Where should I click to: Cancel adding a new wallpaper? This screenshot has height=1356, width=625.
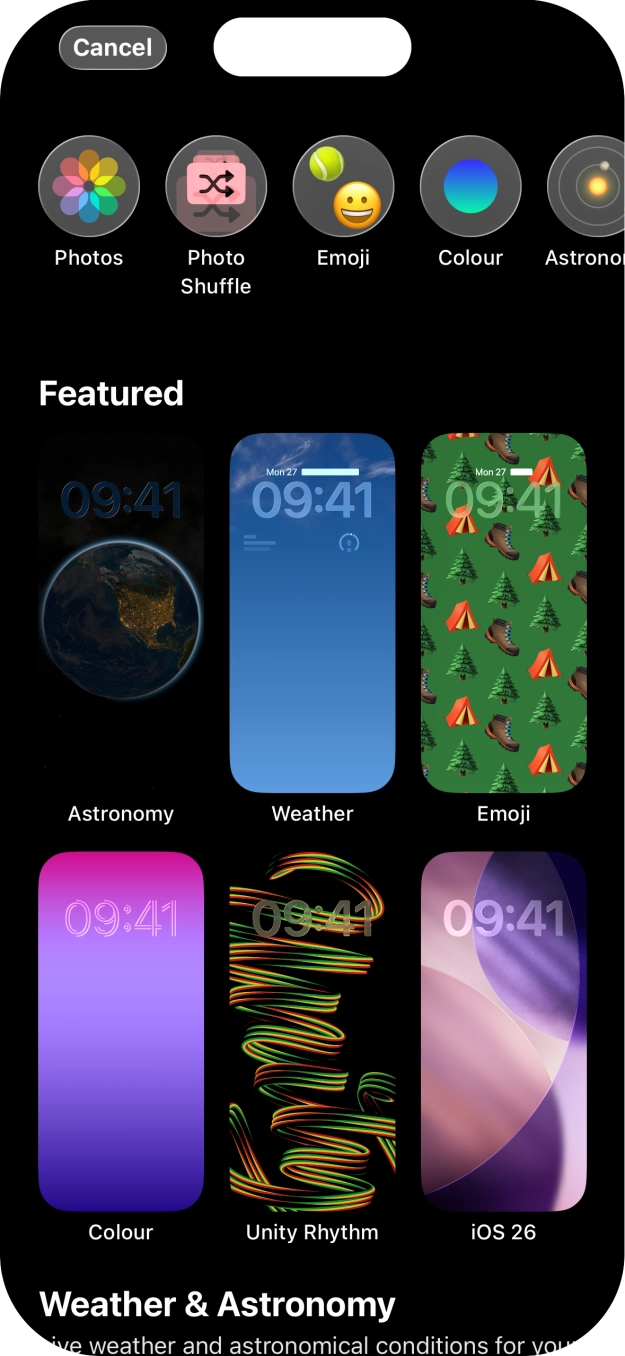112,48
